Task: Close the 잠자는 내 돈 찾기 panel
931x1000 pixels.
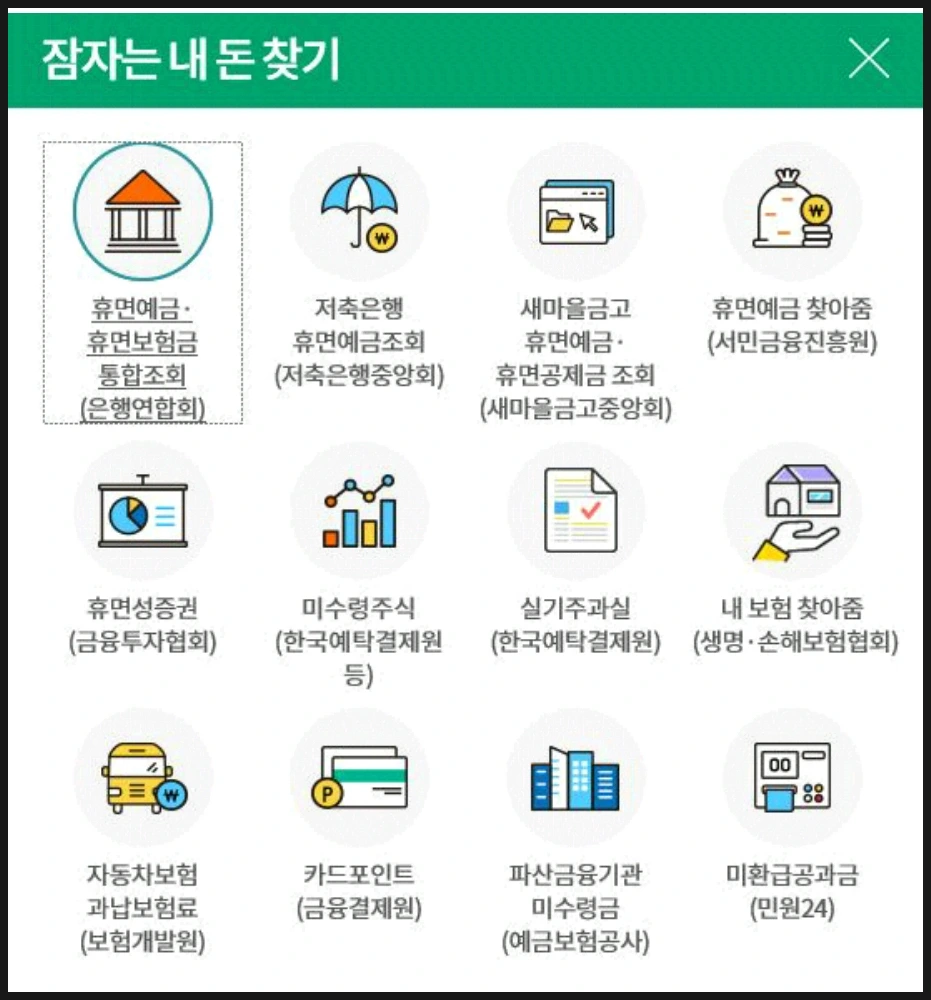Action: 869,58
